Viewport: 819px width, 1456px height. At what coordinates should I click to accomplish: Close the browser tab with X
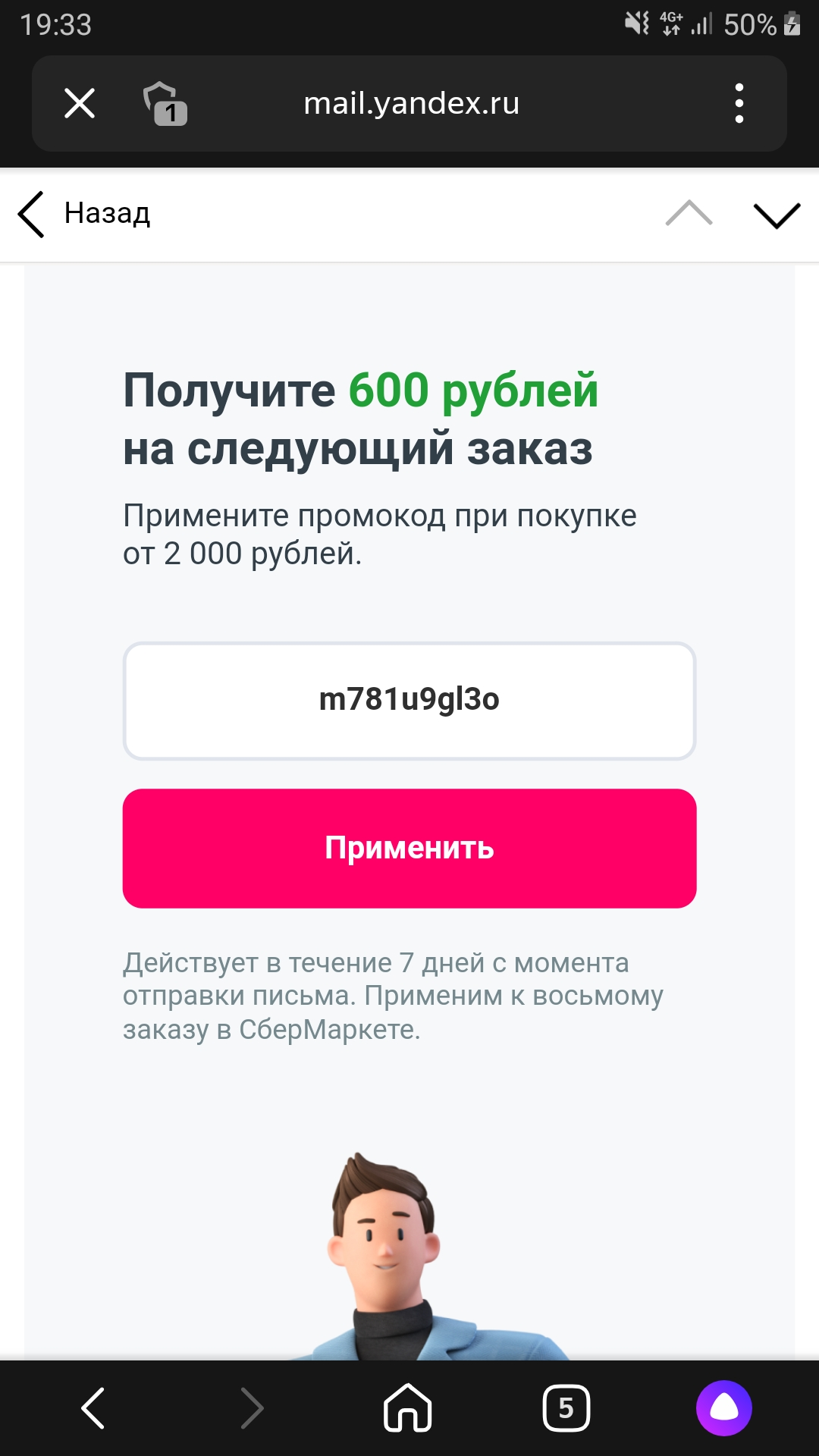click(80, 103)
